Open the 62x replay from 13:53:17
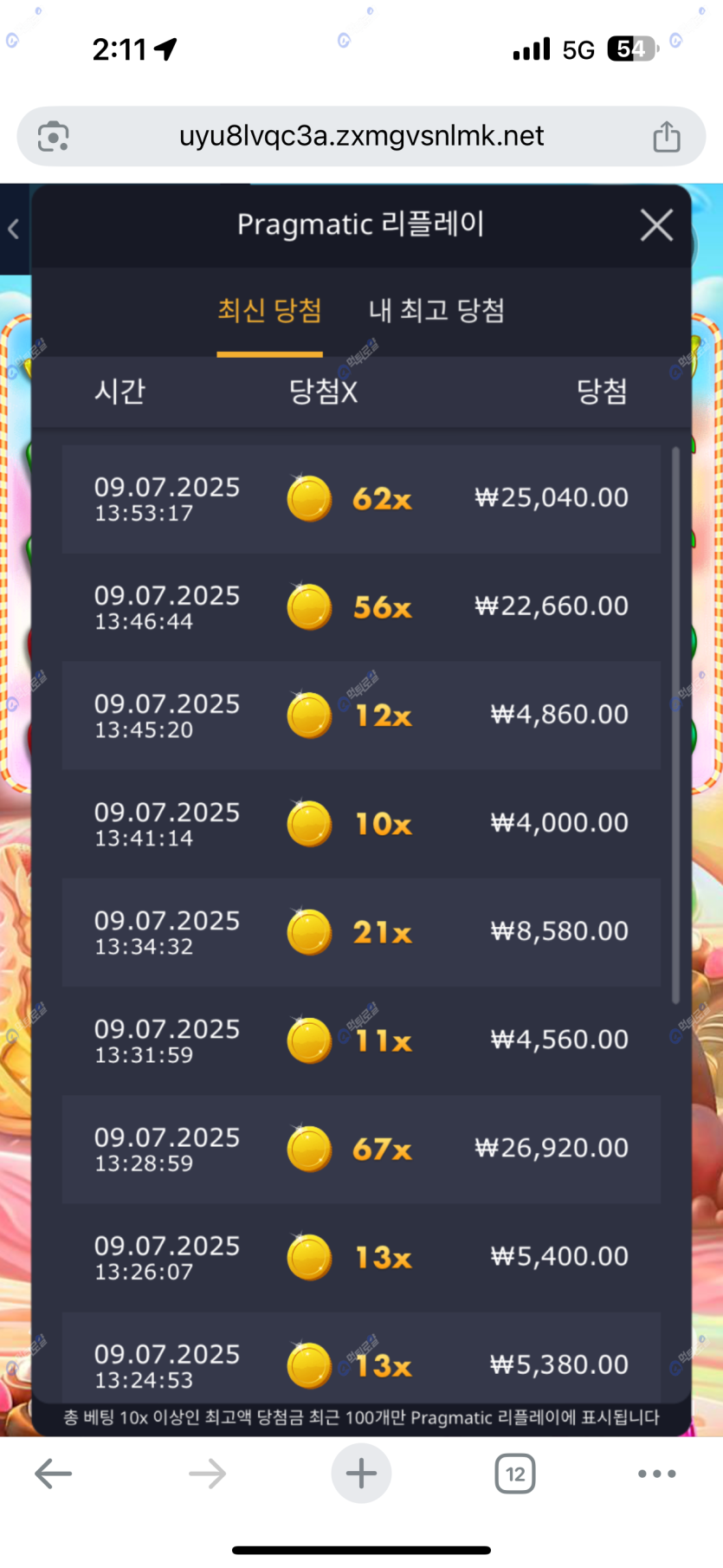 click(x=361, y=499)
